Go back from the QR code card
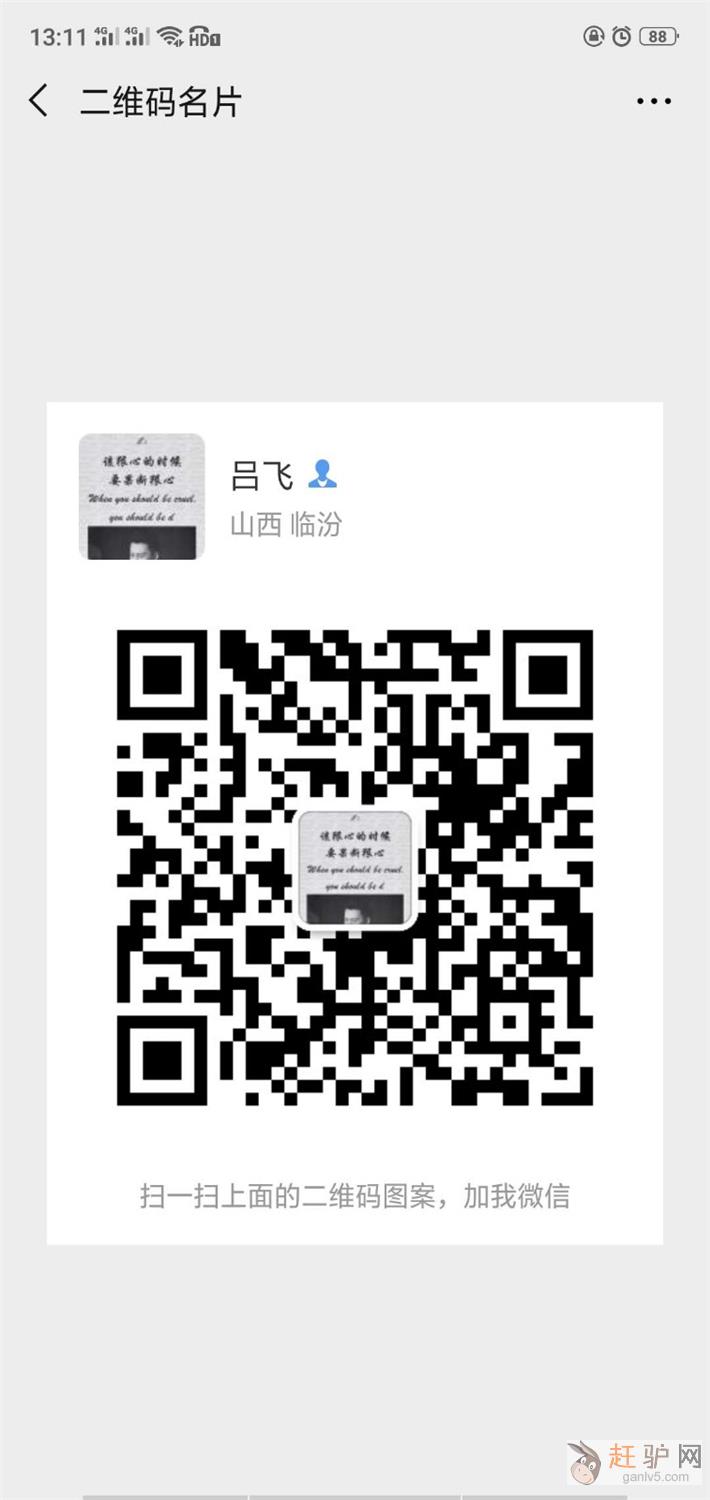The width and height of the screenshot is (710, 1500). point(39,101)
